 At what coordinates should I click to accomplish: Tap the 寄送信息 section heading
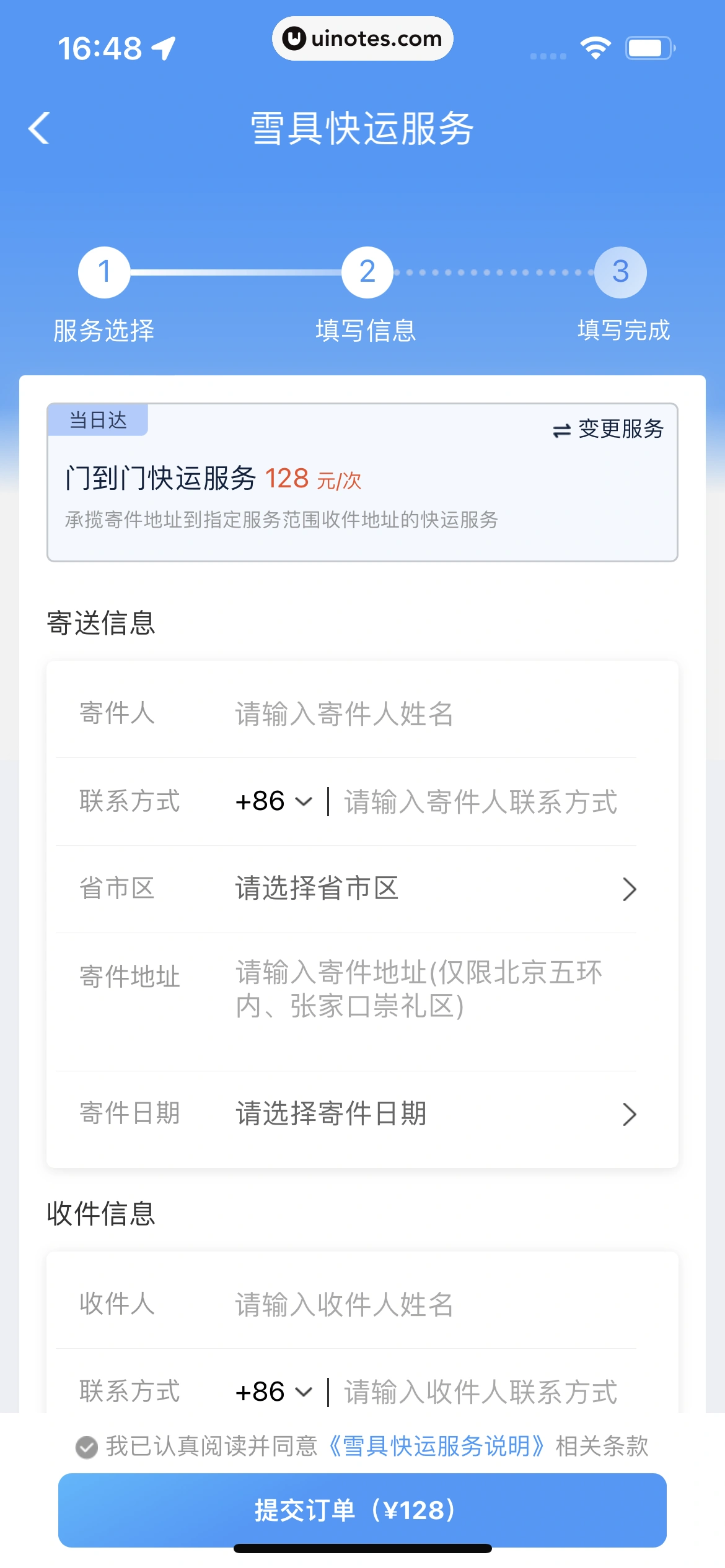(101, 624)
